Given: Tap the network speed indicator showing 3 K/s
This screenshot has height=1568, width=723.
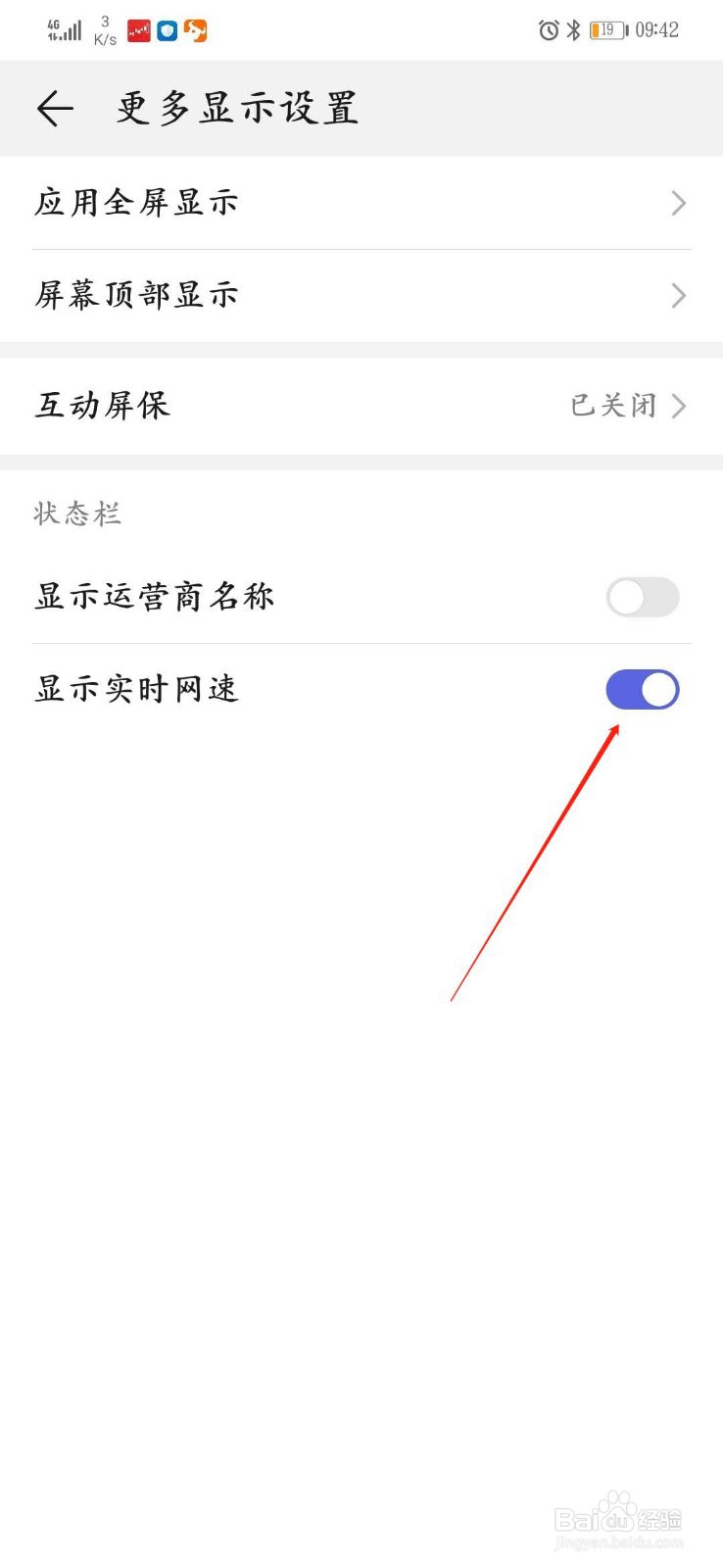Looking at the screenshot, I should [105, 29].
